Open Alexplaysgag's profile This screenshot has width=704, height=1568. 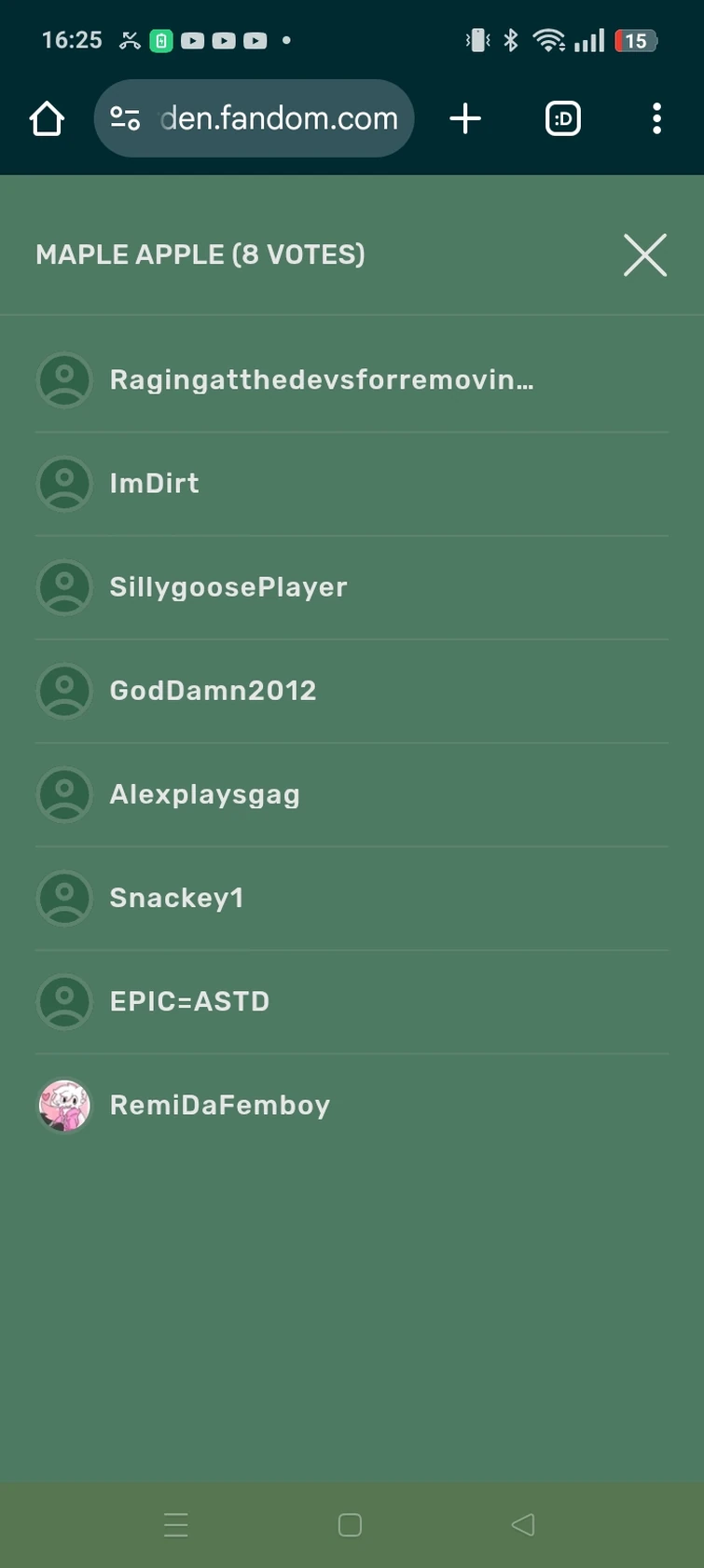click(x=204, y=794)
